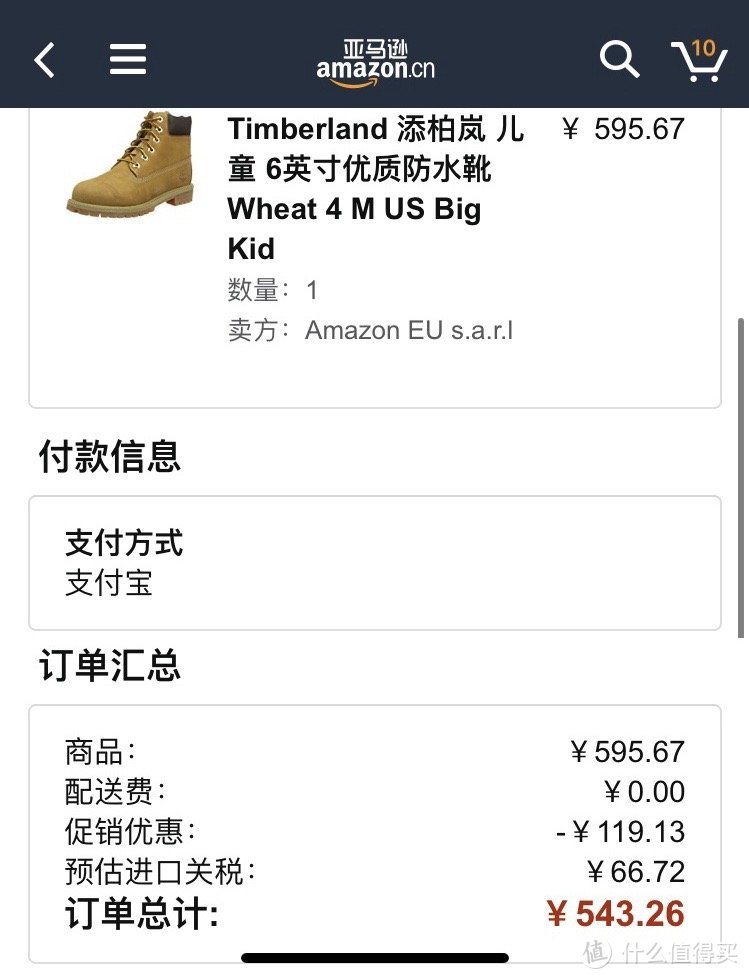
Task: Click the 支付方式 payment section
Action: click(x=122, y=543)
